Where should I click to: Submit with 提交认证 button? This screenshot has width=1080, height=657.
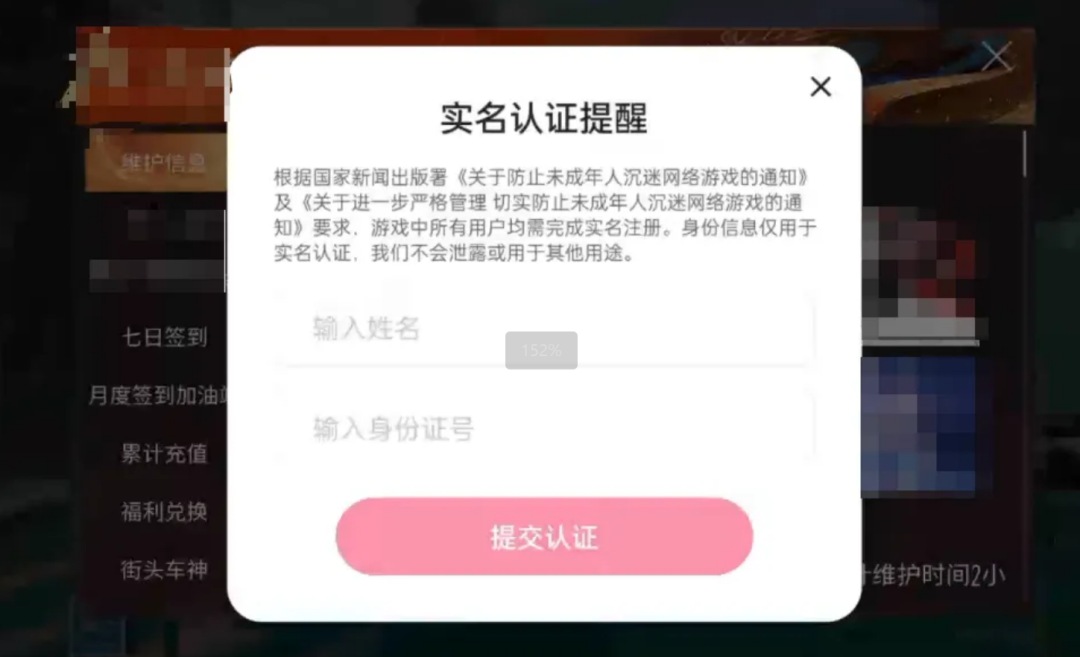(544, 537)
